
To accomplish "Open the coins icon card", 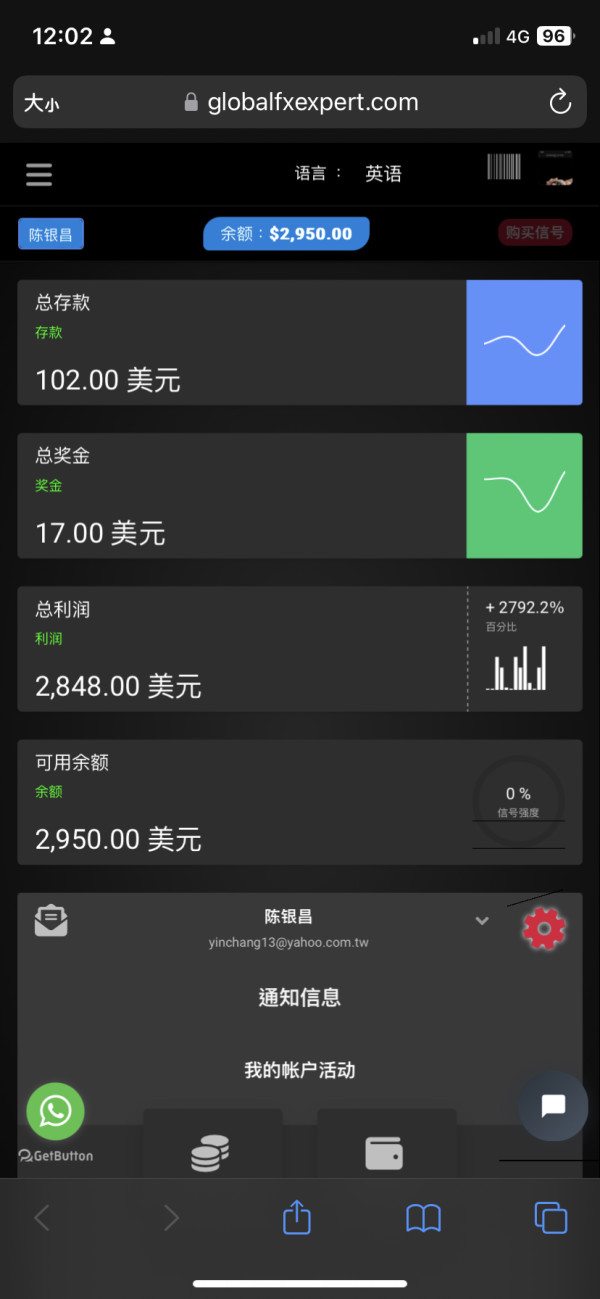I will coord(212,1143).
